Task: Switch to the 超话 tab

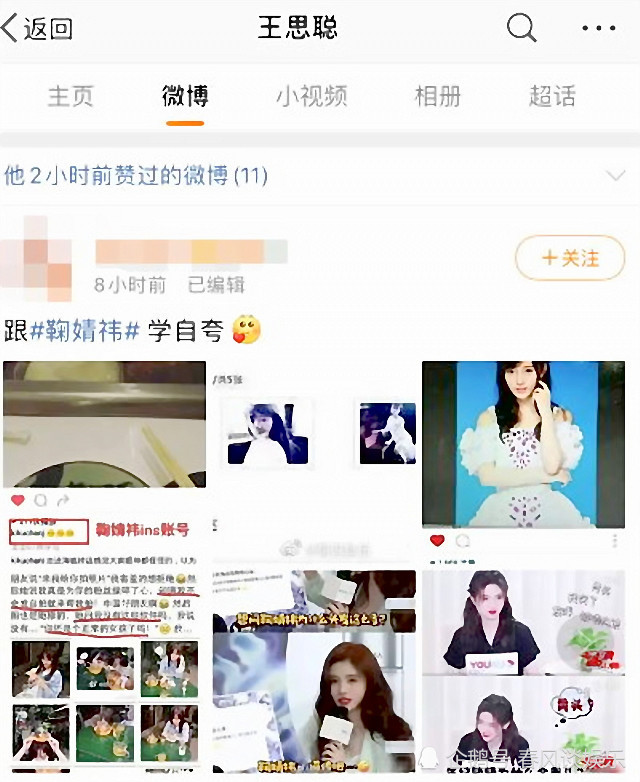Action: point(552,96)
